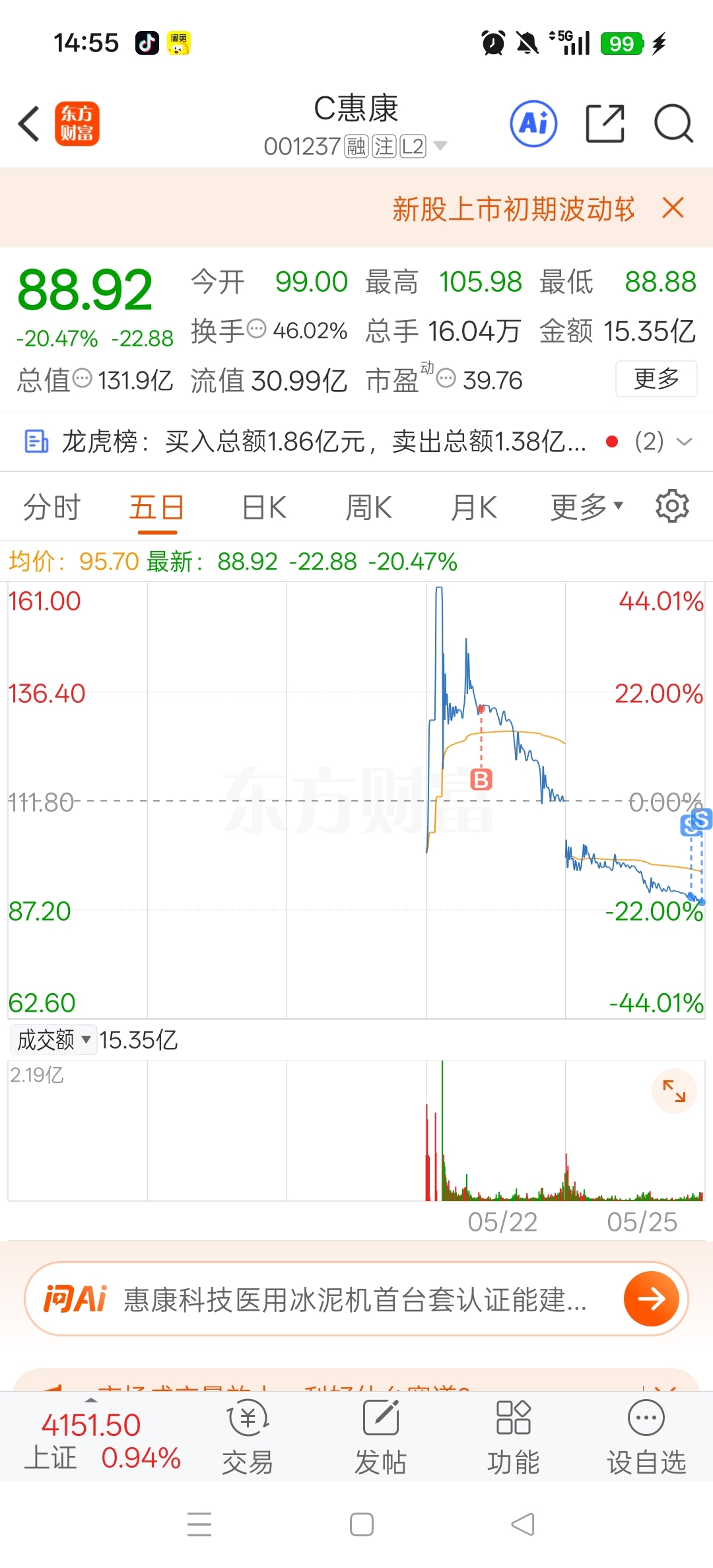This screenshot has width=713, height=1568.
Task: Expand the chart to full screen
Action: pos(674,1091)
